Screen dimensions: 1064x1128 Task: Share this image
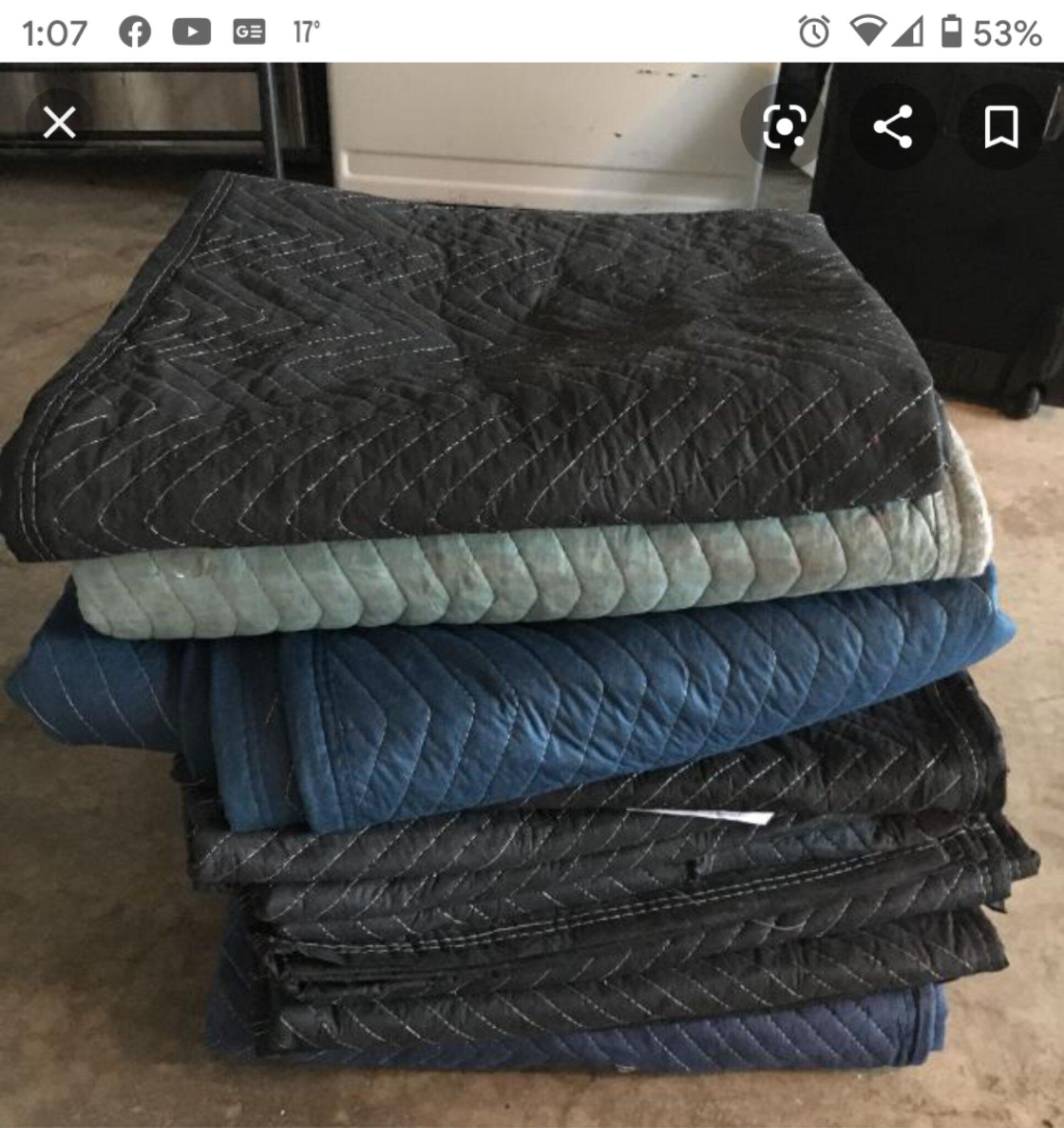[x=893, y=127]
